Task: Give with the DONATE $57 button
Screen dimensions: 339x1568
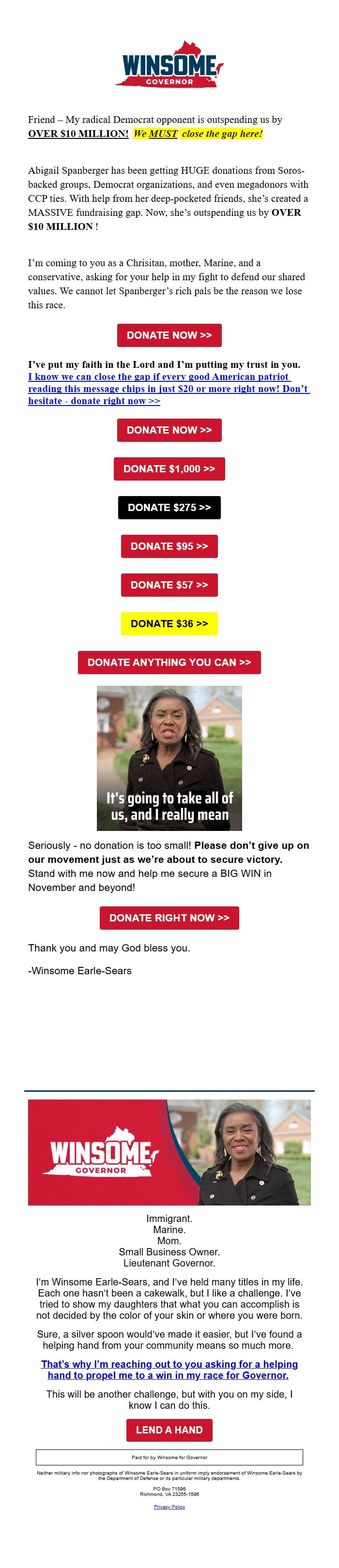Action: [x=169, y=584]
